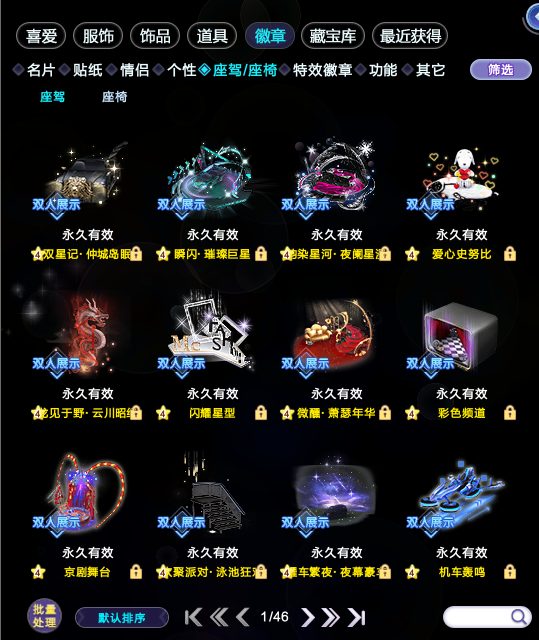Viewport: 539px width, 640px height.
Task: Open the 默认排序 sorting option
Action: 122,618
